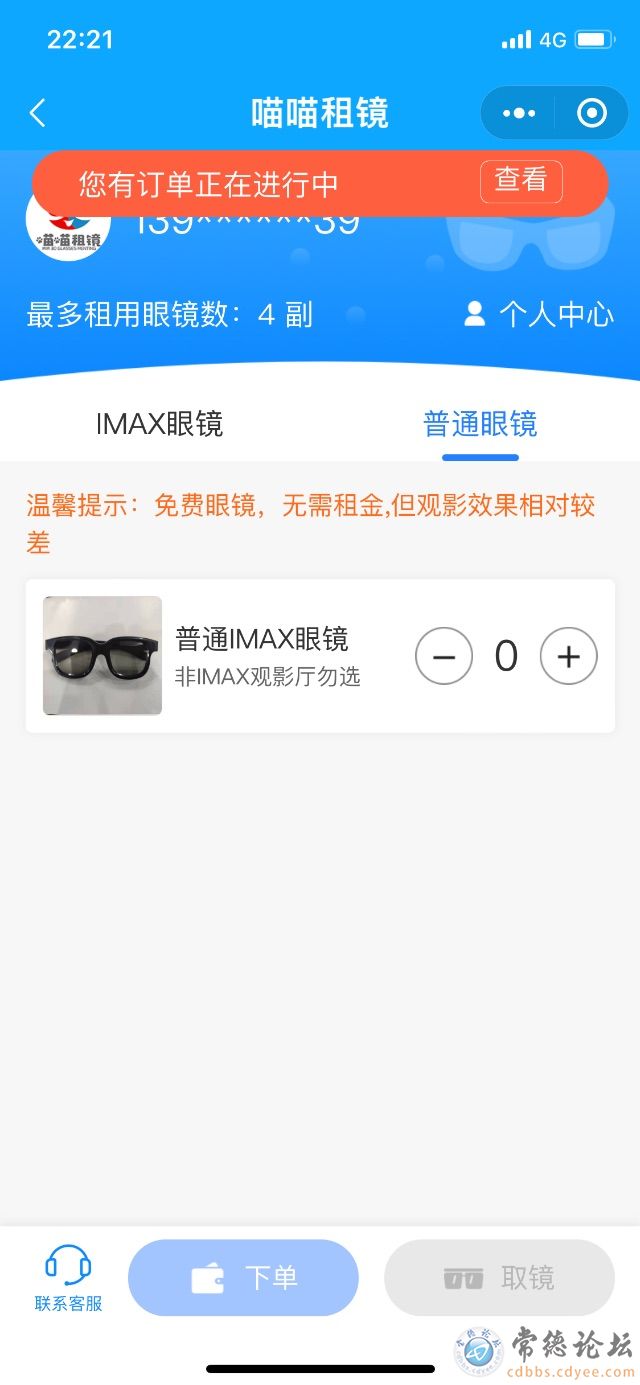Decrease 普通IMAX眼镜 quantity with minus
Viewport: 640px width, 1385px height.
point(443,656)
